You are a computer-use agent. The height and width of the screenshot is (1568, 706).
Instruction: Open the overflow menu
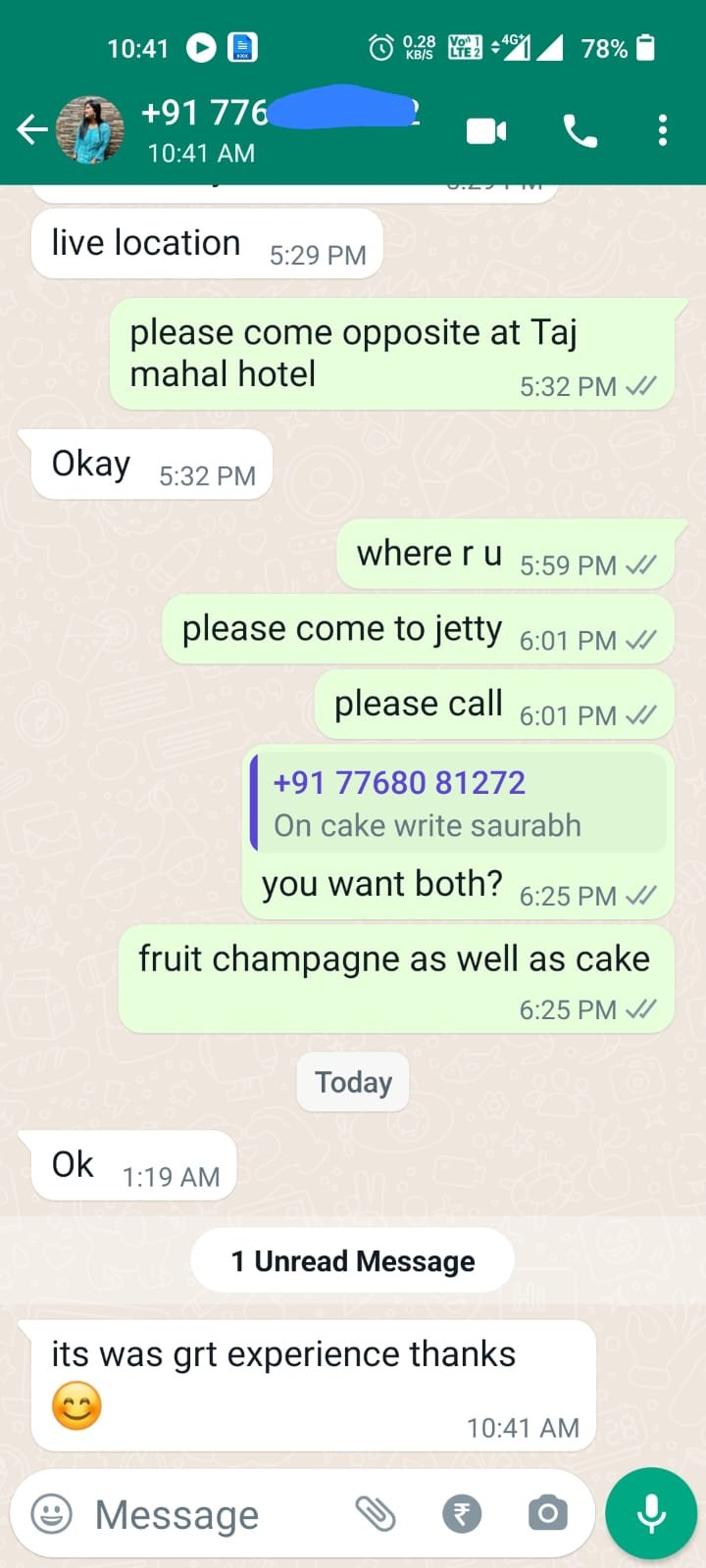point(663,130)
